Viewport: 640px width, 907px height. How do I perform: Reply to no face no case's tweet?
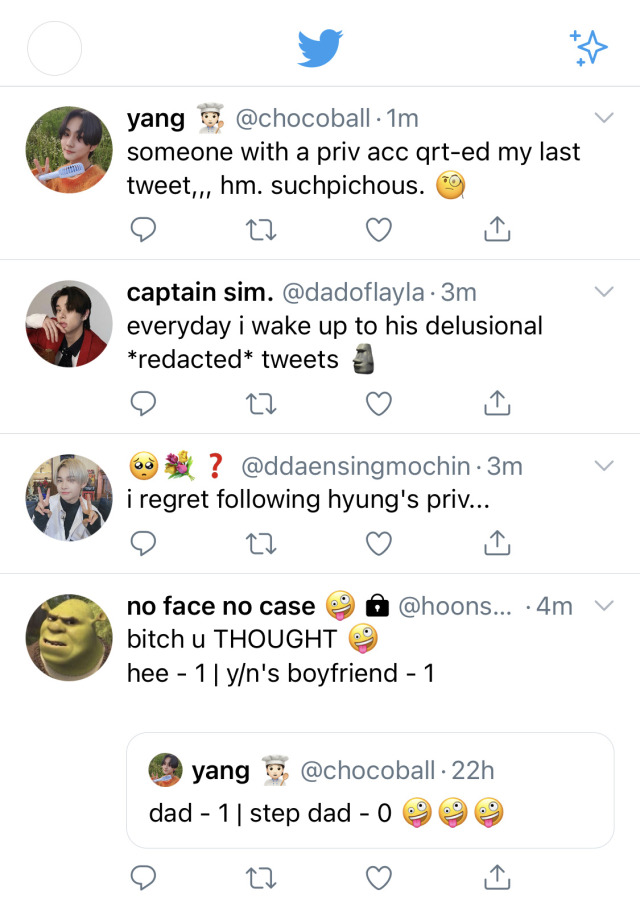[144, 878]
